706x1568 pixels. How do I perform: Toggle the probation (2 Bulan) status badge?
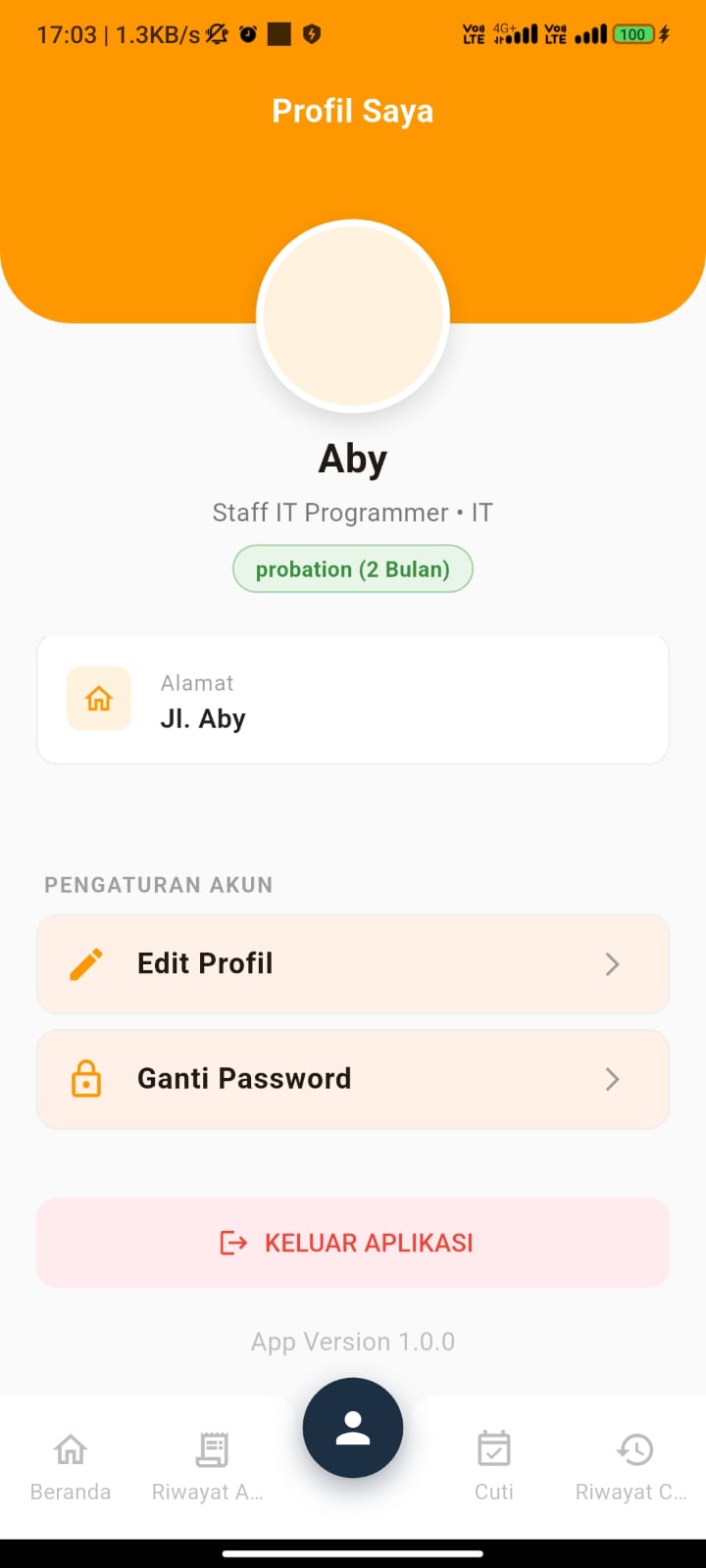[x=352, y=568]
